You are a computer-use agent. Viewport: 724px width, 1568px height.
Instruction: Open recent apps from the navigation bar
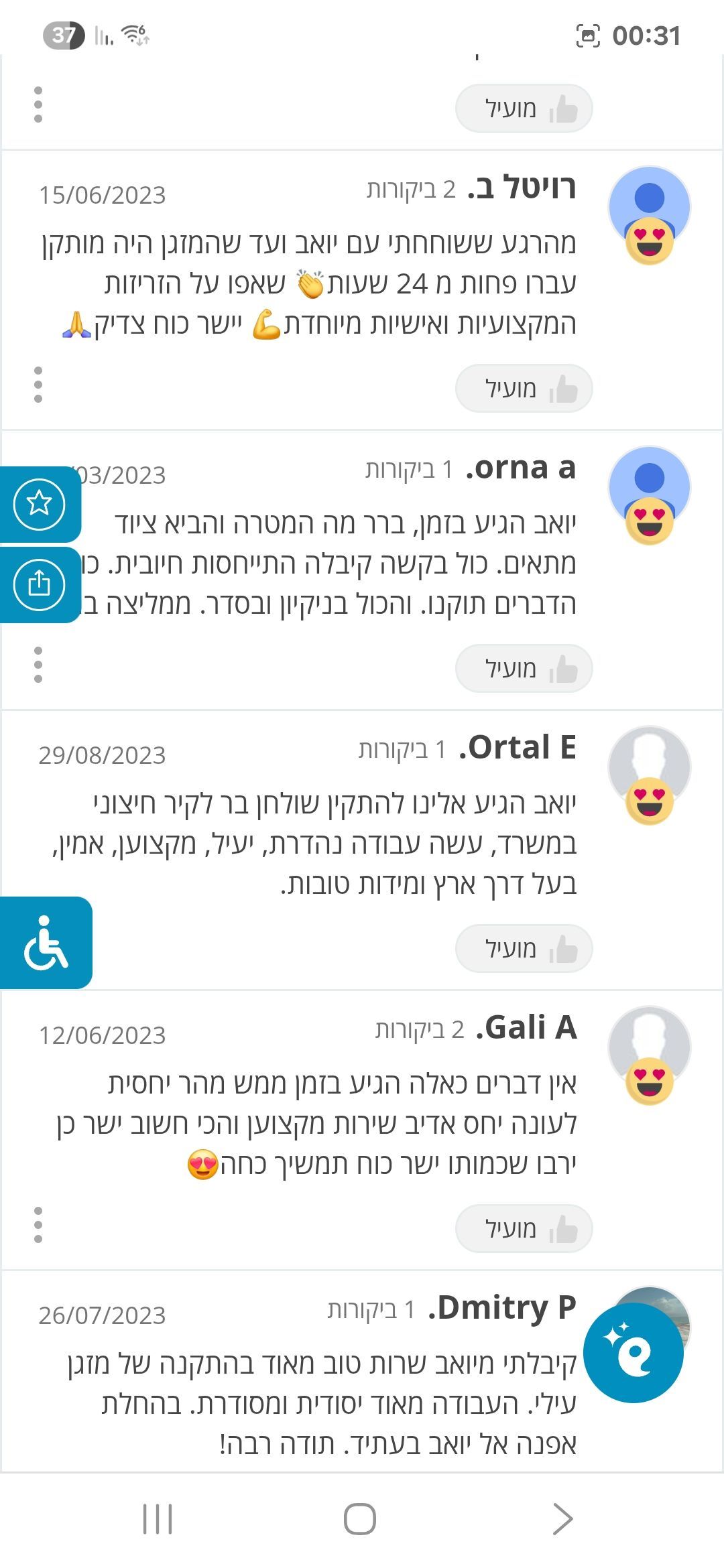point(158,1518)
